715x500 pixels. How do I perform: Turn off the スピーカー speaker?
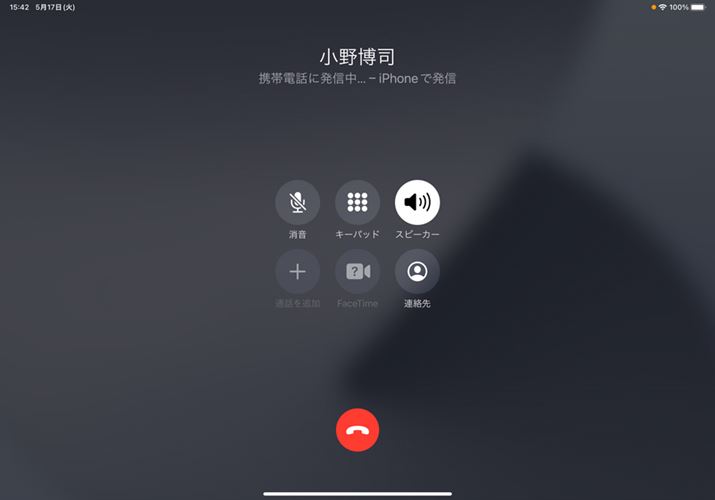pos(417,202)
